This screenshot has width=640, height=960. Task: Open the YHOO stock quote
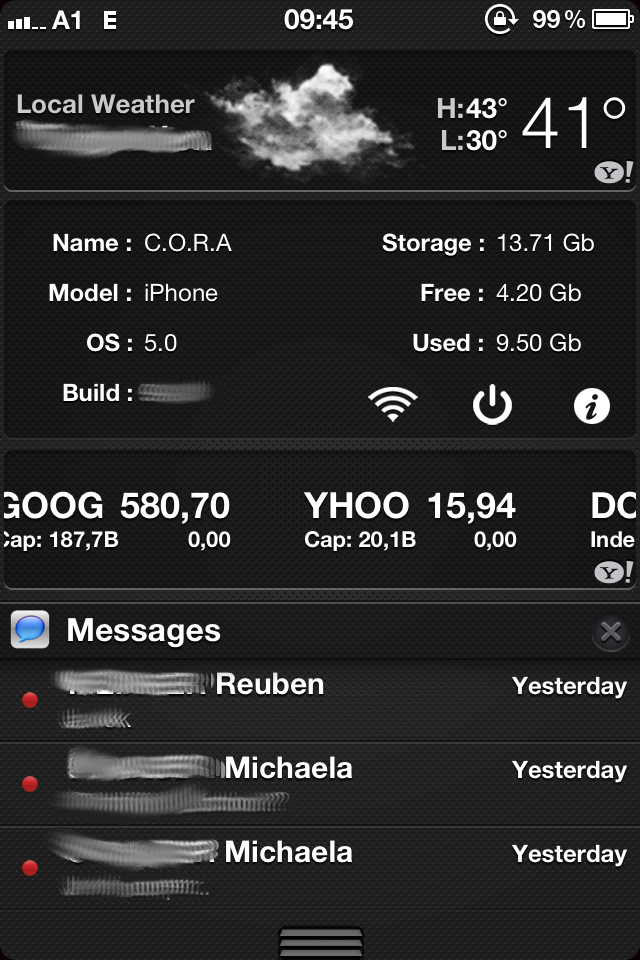pos(410,520)
